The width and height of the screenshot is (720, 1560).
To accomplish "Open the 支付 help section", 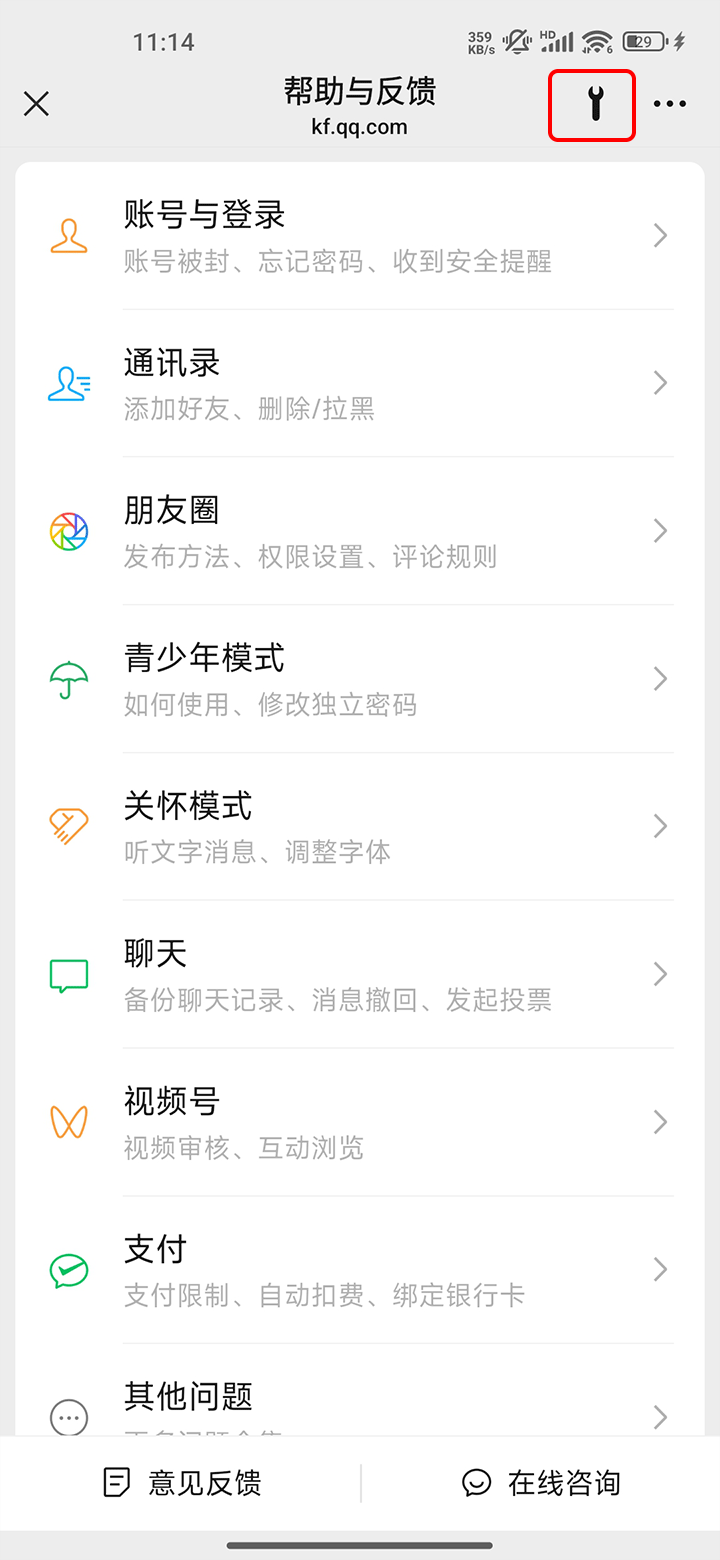I will pos(360,1270).
